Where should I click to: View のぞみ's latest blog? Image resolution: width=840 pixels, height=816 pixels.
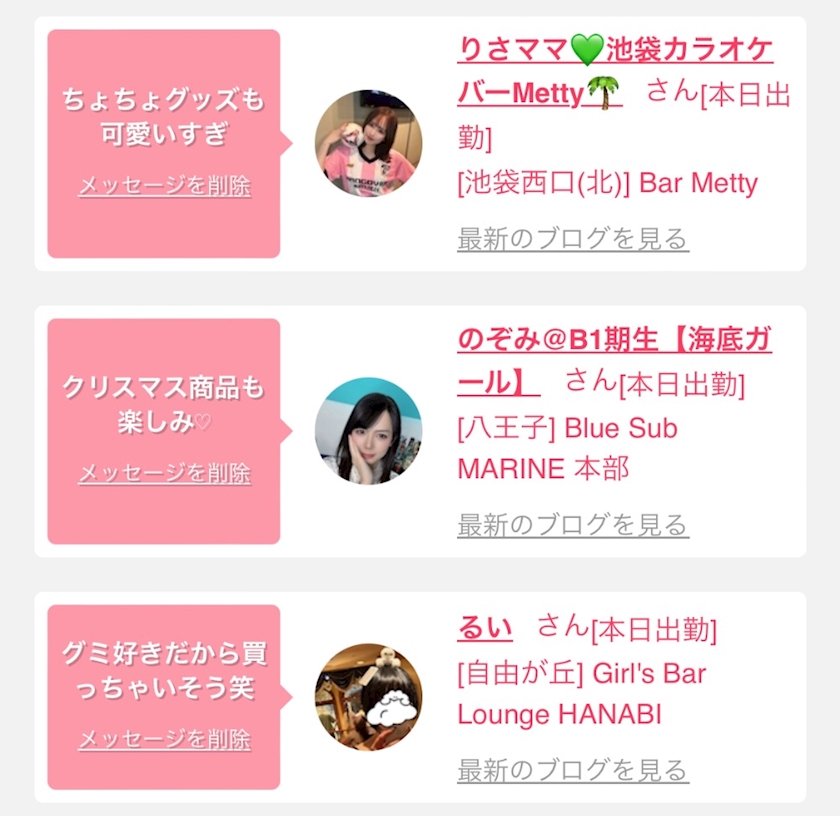[x=573, y=525]
